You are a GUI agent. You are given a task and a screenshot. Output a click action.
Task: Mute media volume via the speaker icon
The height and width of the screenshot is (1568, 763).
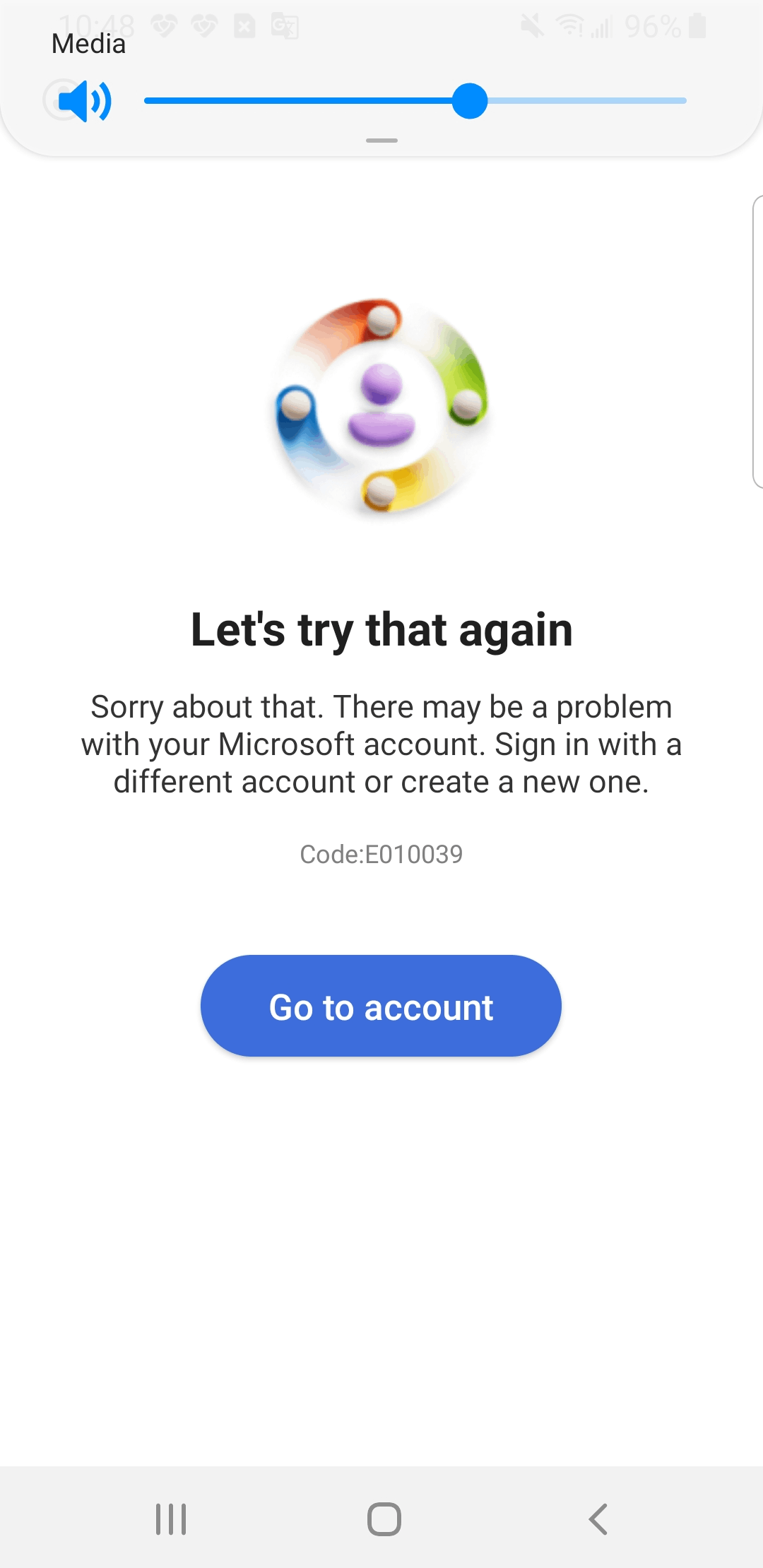point(85,101)
